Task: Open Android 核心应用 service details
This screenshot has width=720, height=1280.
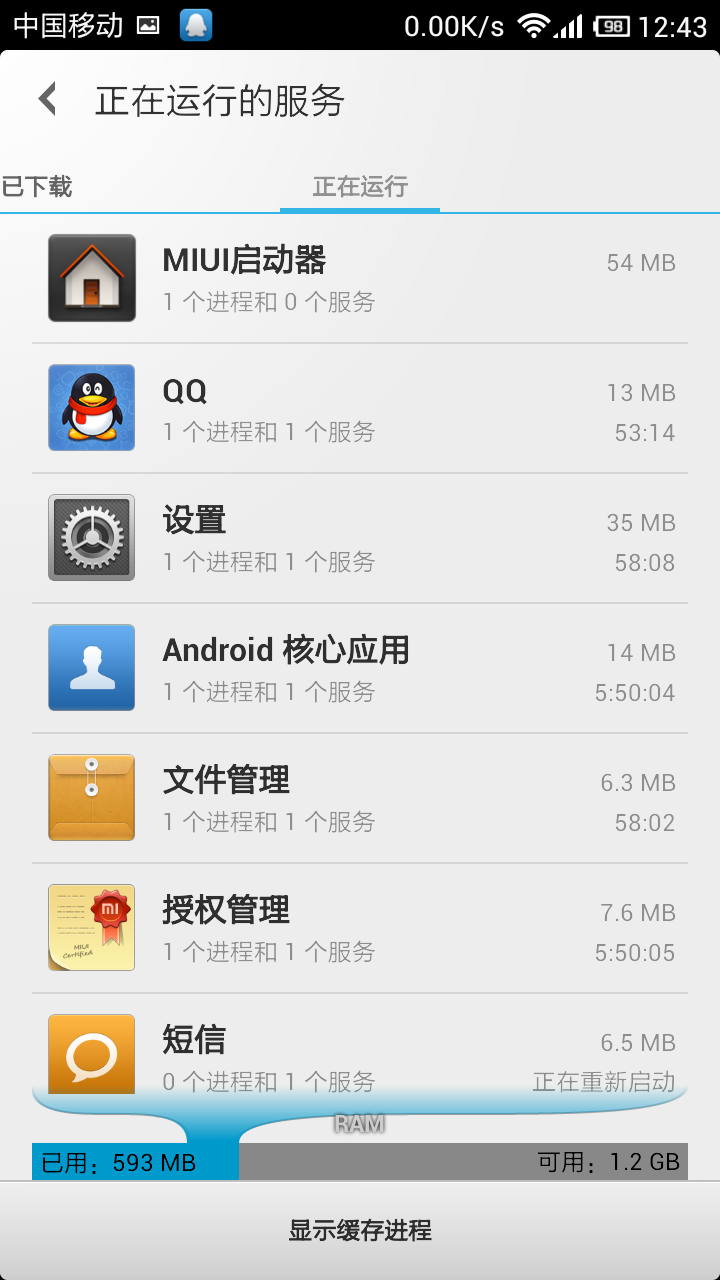Action: click(360, 668)
